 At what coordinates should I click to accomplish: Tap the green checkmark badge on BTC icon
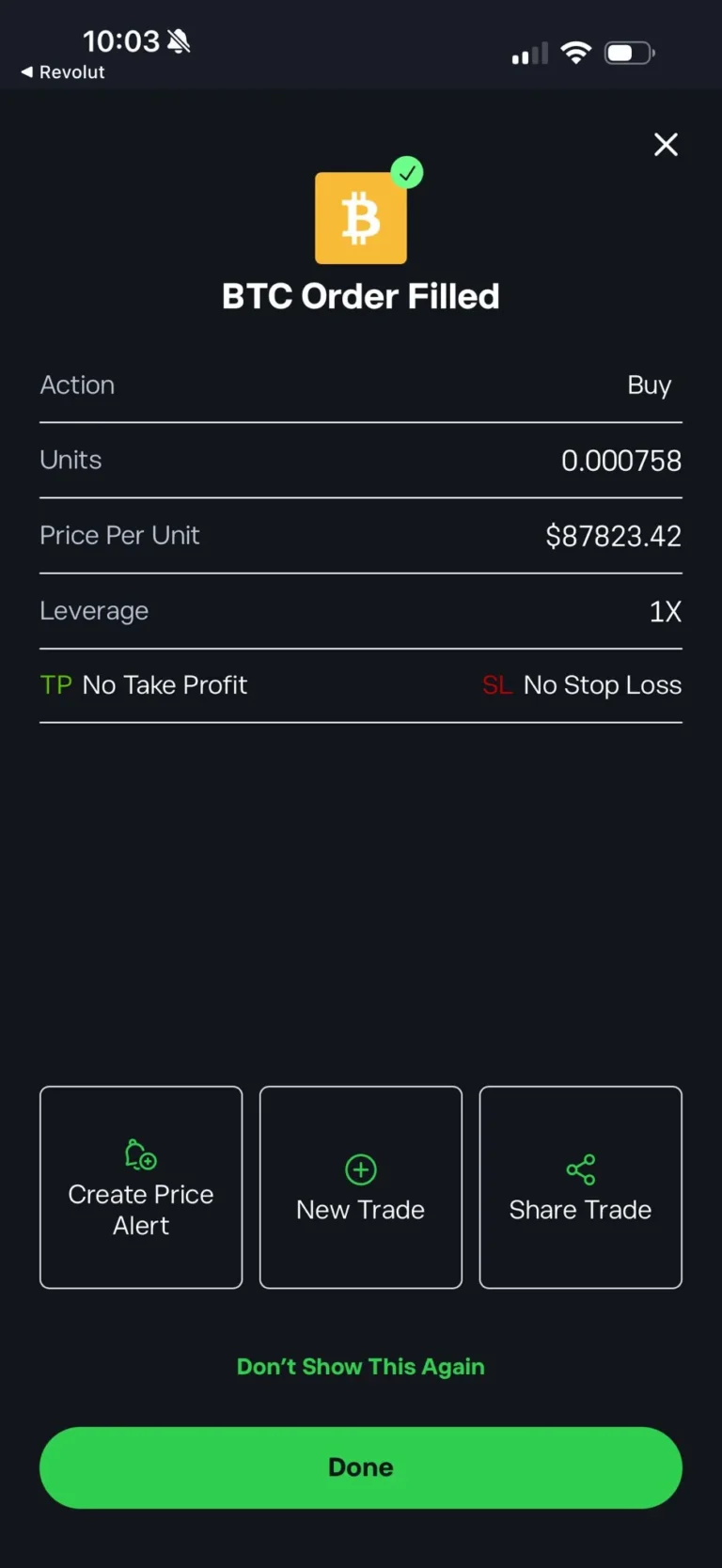point(406,172)
